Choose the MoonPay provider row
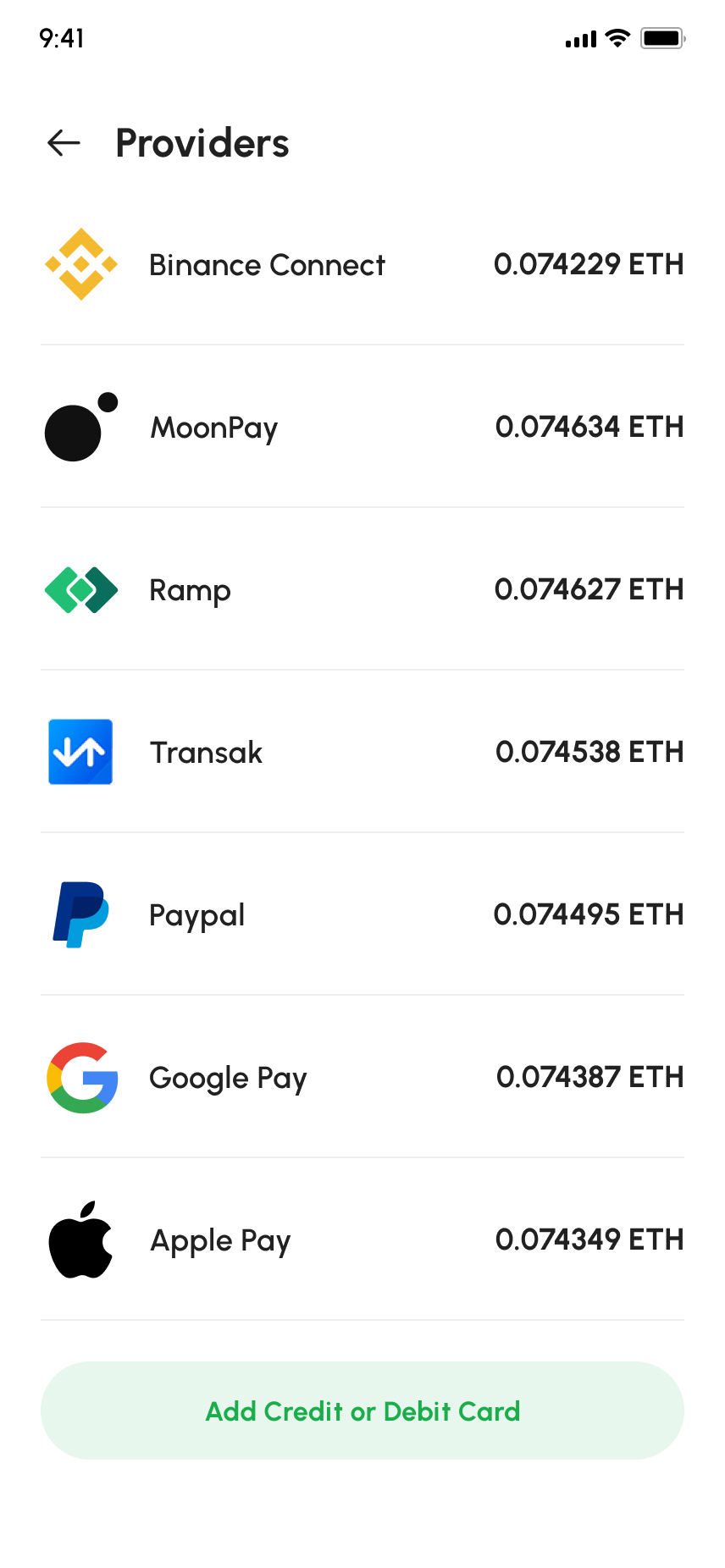 coord(362,428)
